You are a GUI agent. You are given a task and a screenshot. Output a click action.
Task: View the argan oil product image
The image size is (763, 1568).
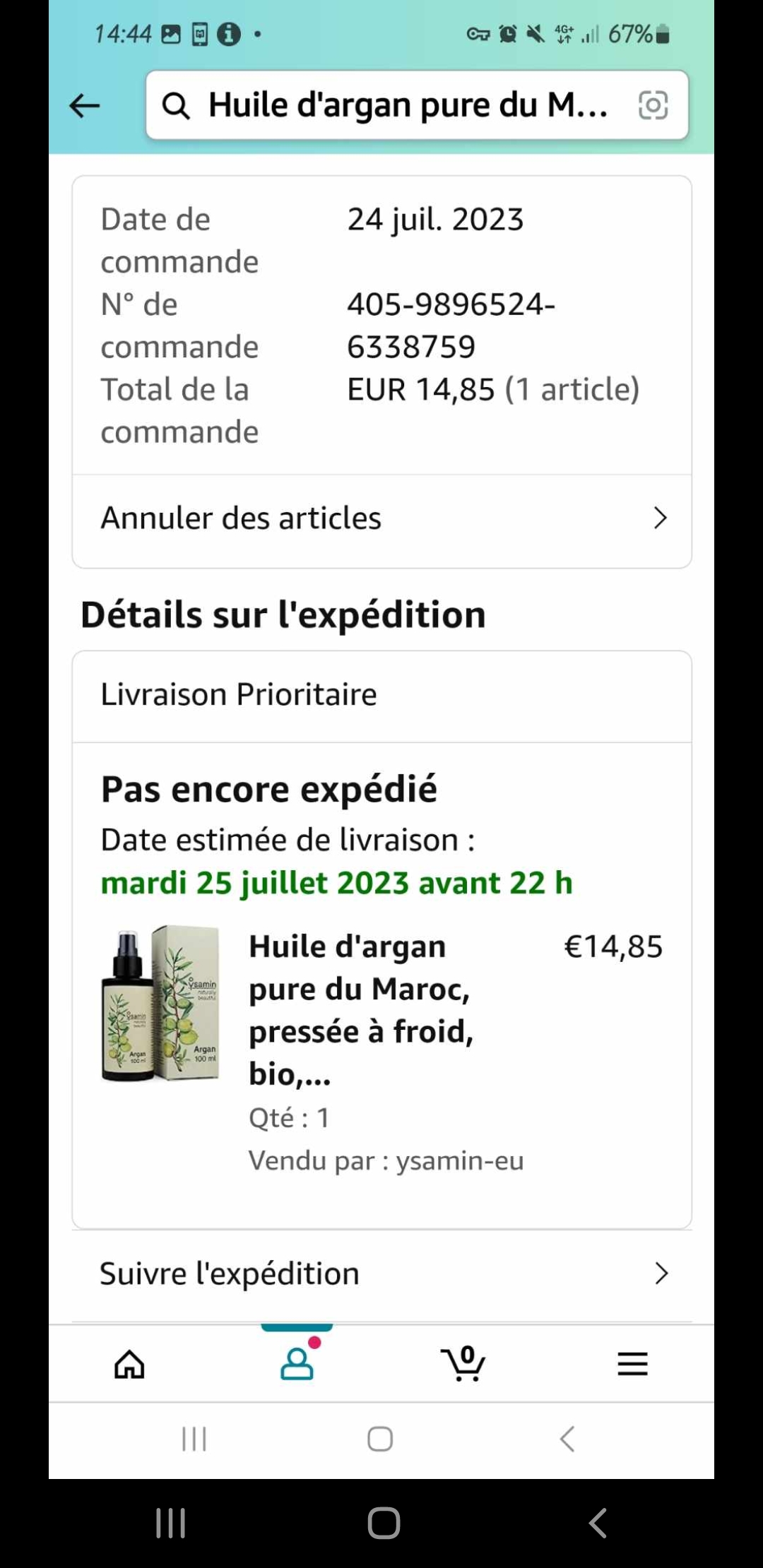click(161, 1004)
